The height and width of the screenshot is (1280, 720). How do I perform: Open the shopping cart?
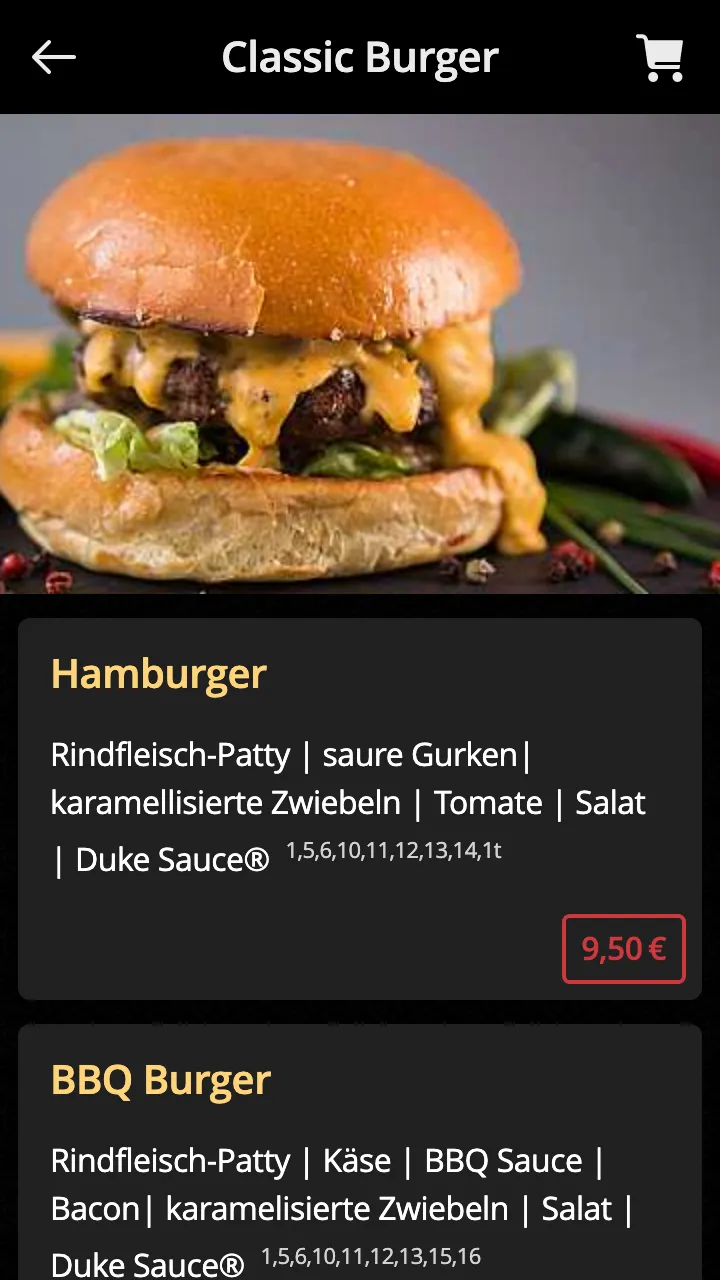click(x=660, y=57)
